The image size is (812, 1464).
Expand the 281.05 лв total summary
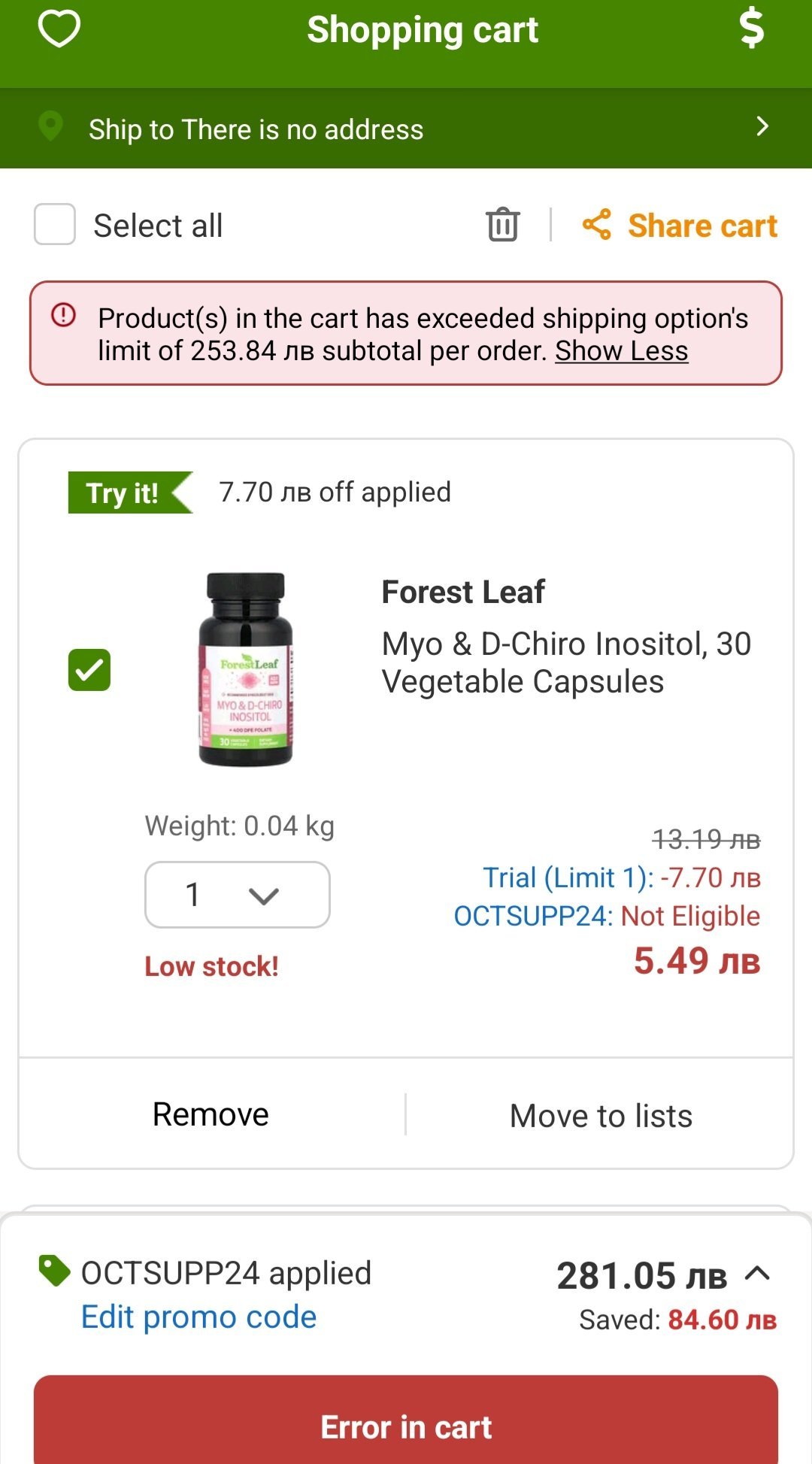[757, 1274]
